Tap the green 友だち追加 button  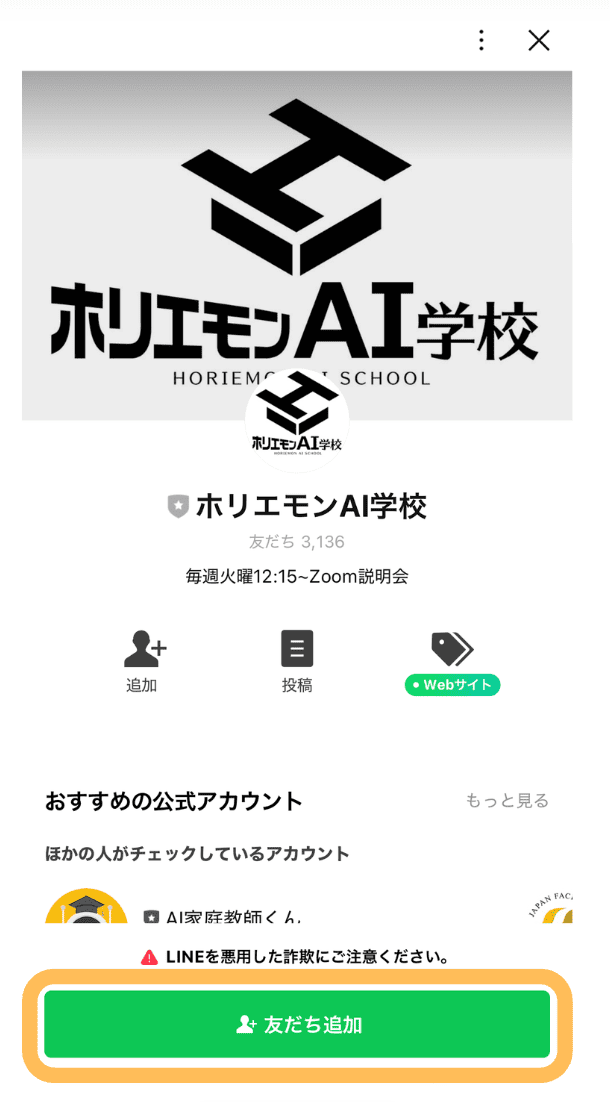click(297, 1024)
